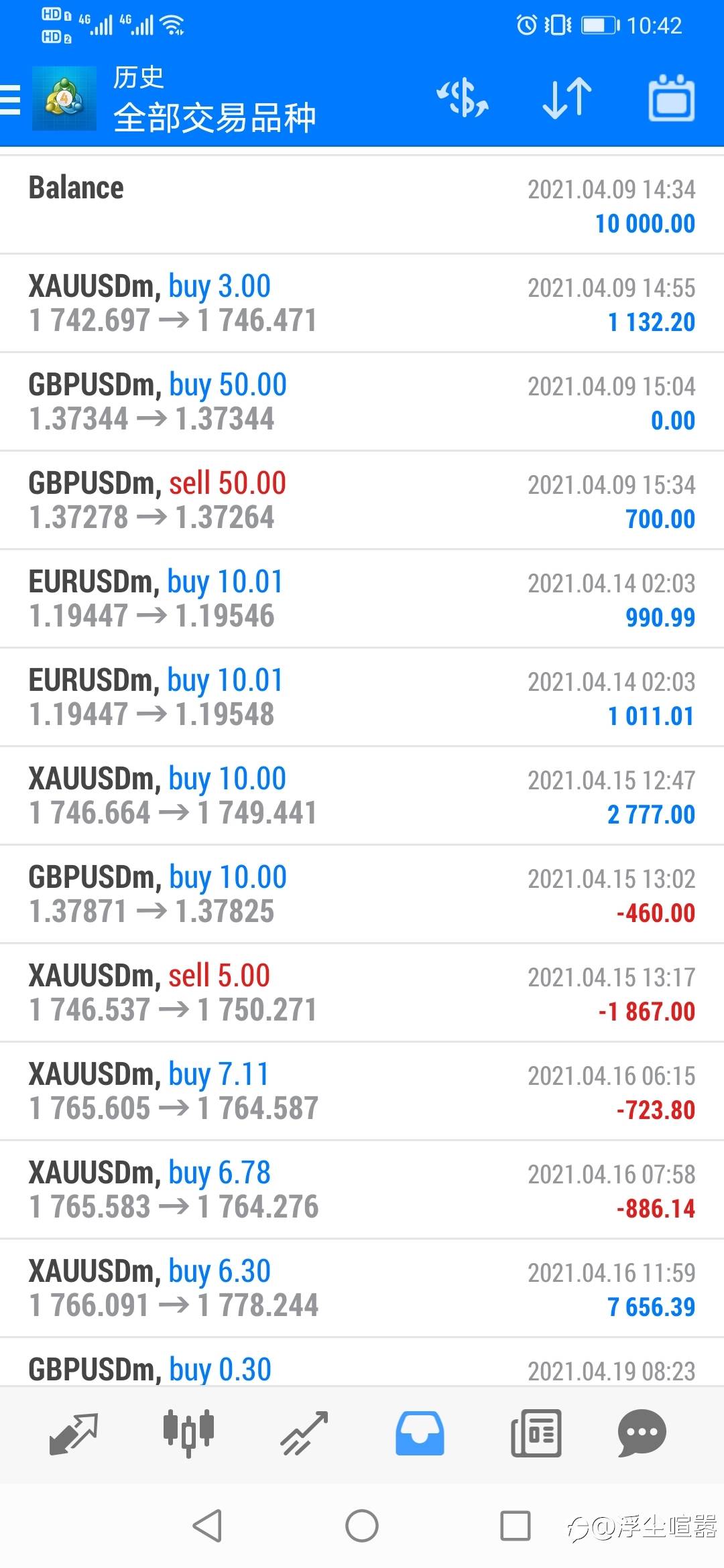Image resolution: width=724 pixels, height=1568 pixels.
Task: Open the XAUUSDm buy 6.30 trade
Action: (362, 1289)
